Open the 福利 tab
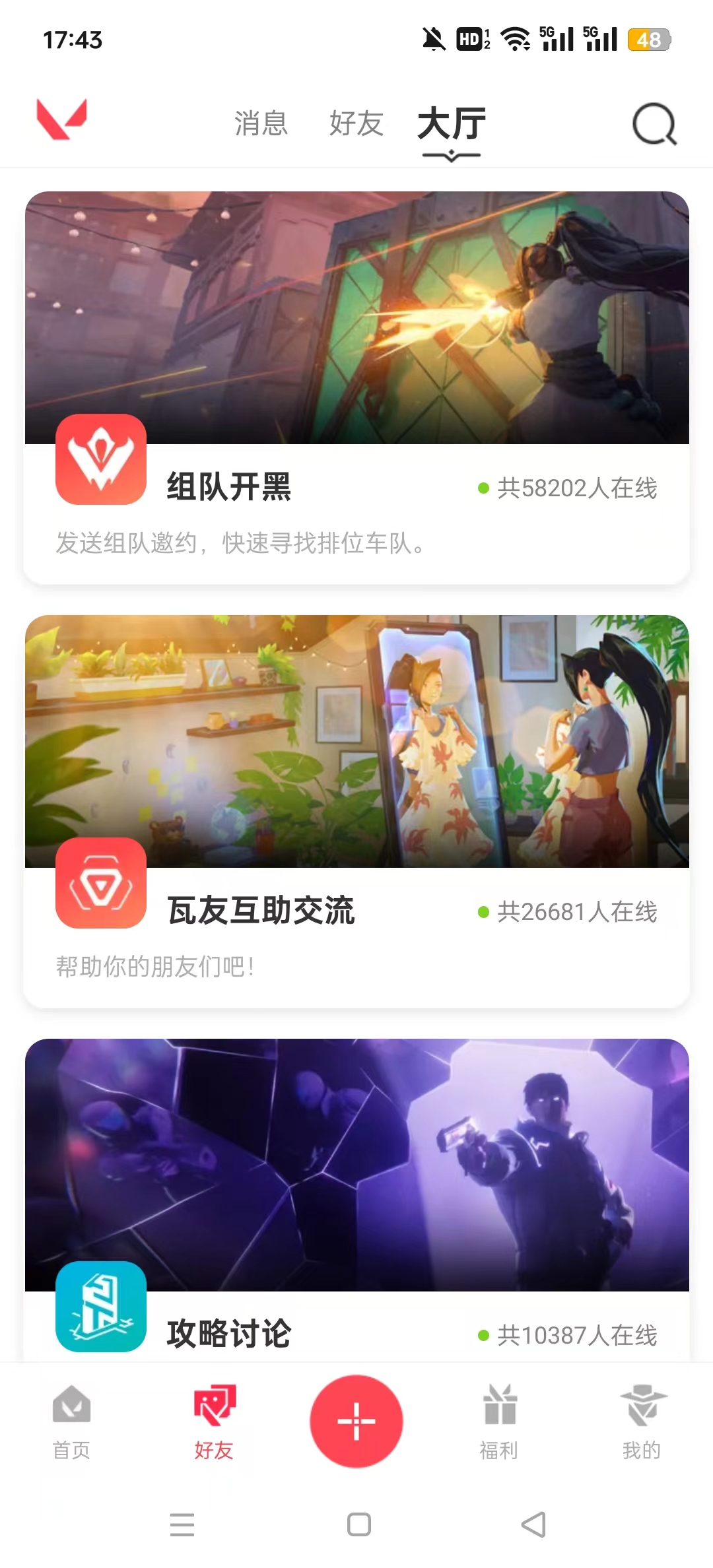Viewport: 713px width, 1568px height. tap(499, 1421)
